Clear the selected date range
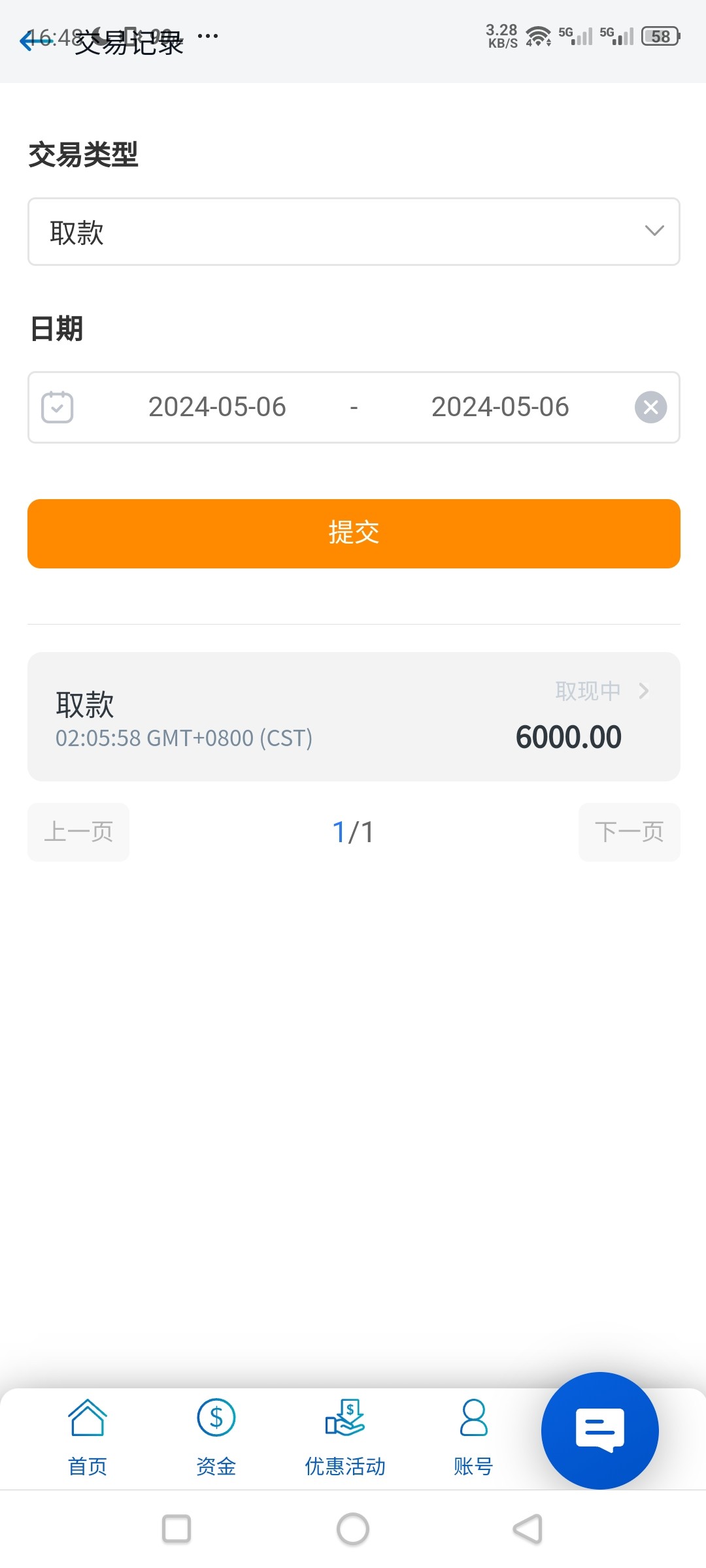Image resolution: width=706 pixels, height=1568 pixels. [x=650, y=407]
